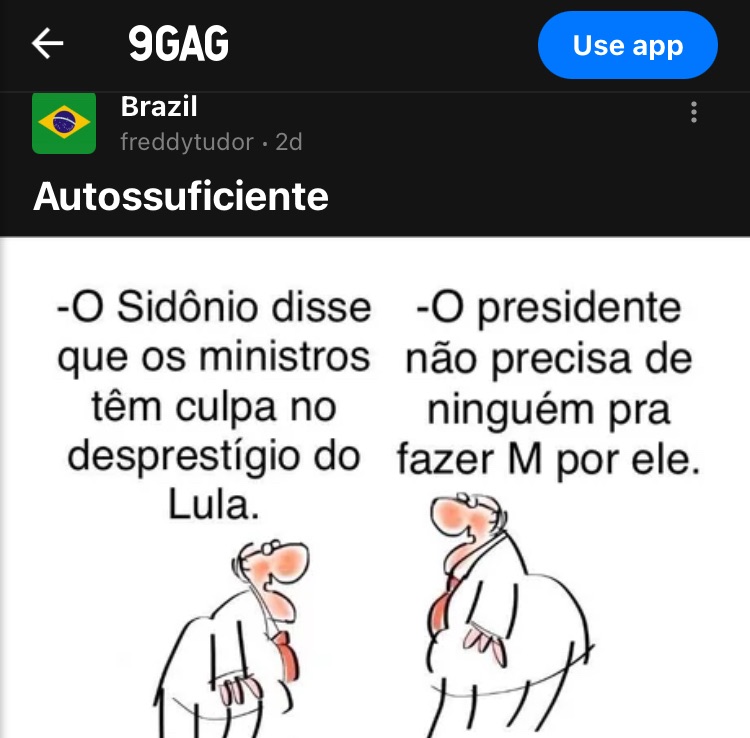Tap the Use app button

click(627, 45)
